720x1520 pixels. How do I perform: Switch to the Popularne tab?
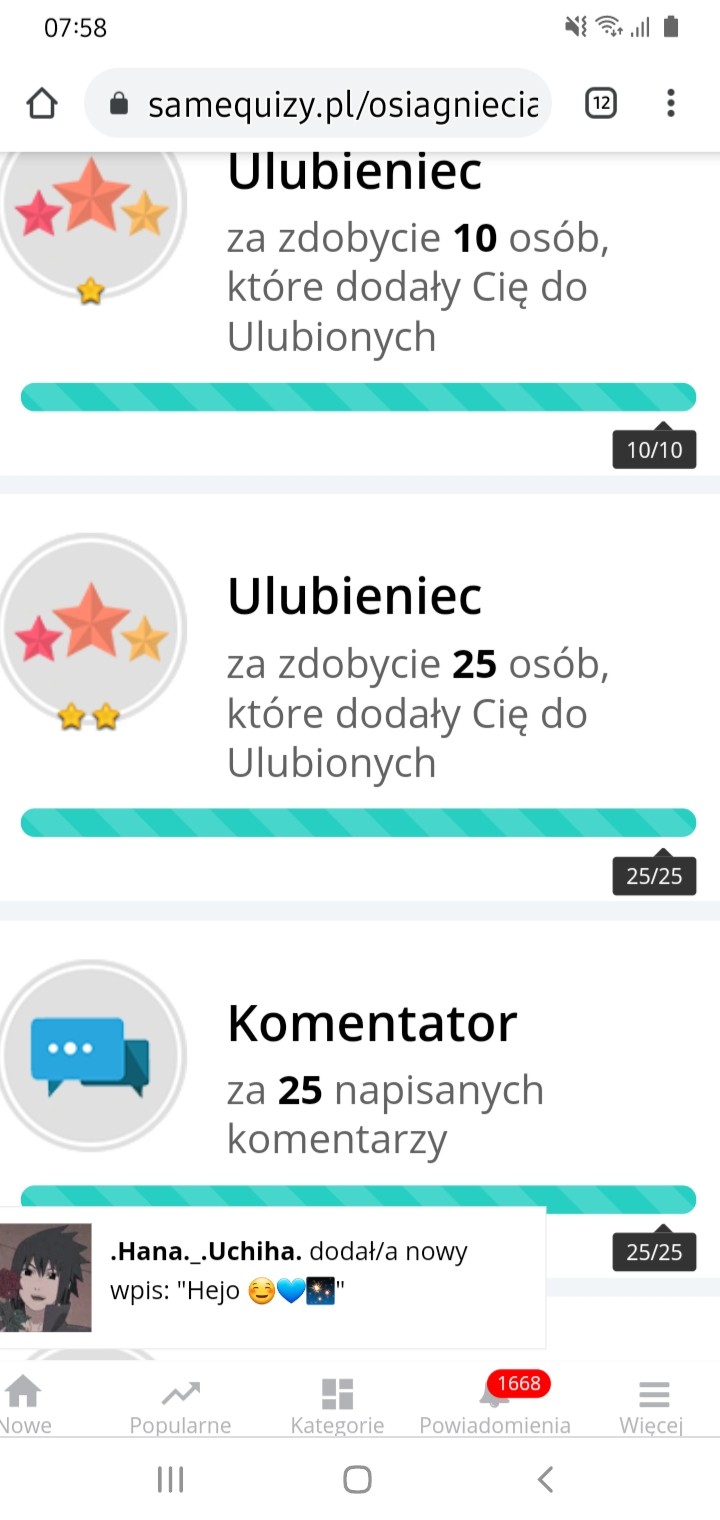180,1404
